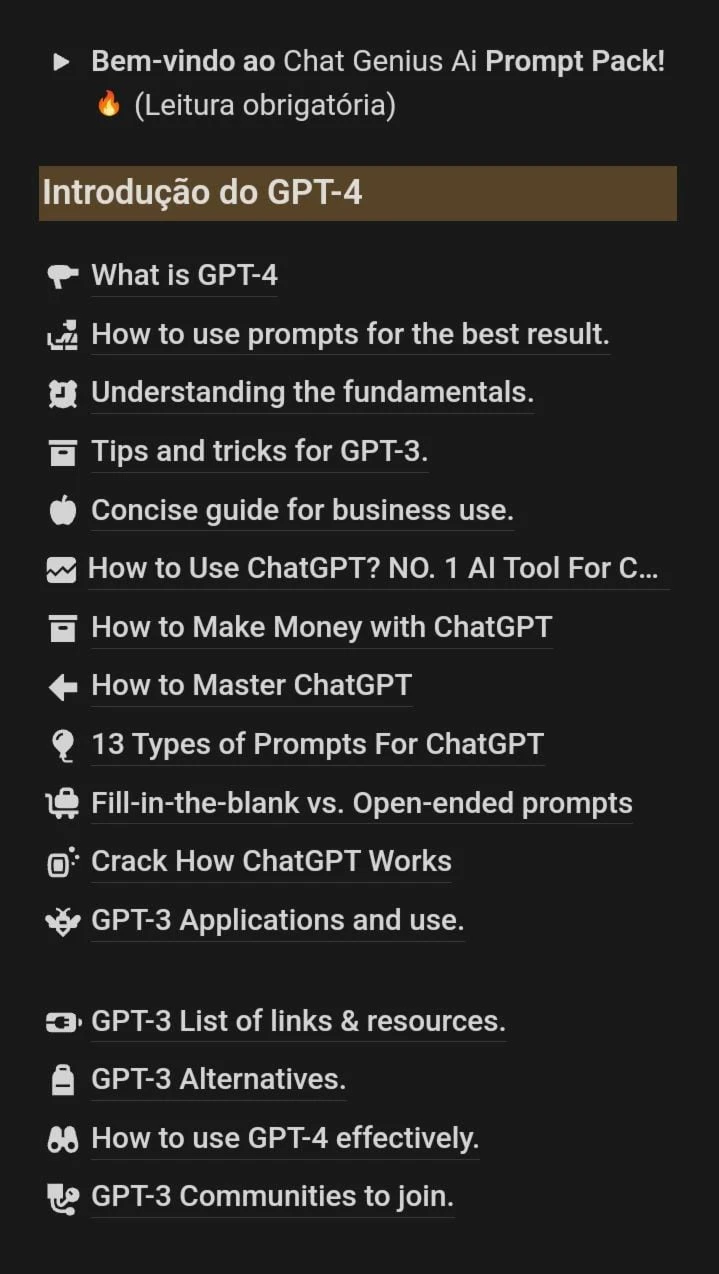This screenshot has width=719, height=1274.
Task: Open How to Master ChatGPT page
Action: click(251, 685)
